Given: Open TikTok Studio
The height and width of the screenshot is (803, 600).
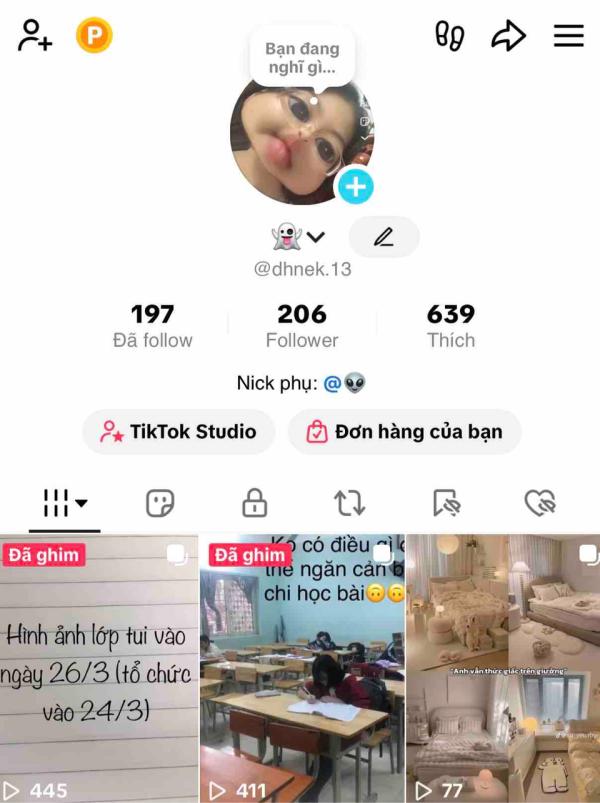Looking at the screenshot, I should coord(178,432).
